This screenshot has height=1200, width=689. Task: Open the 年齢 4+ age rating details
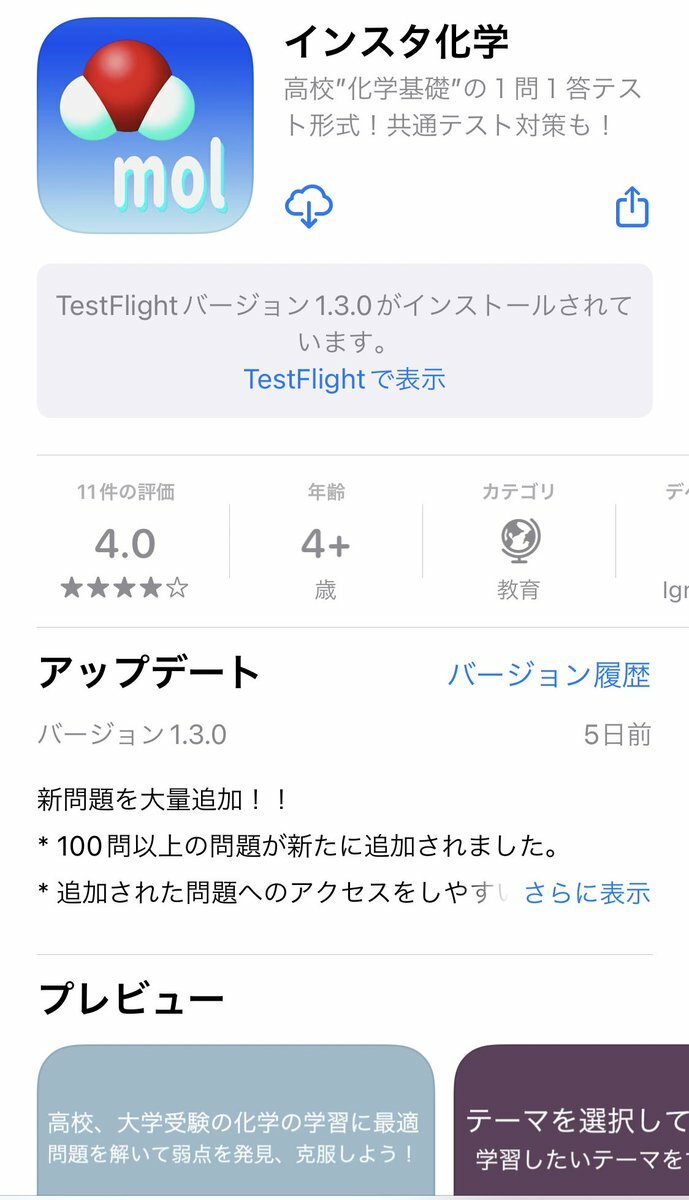[326, 543]
